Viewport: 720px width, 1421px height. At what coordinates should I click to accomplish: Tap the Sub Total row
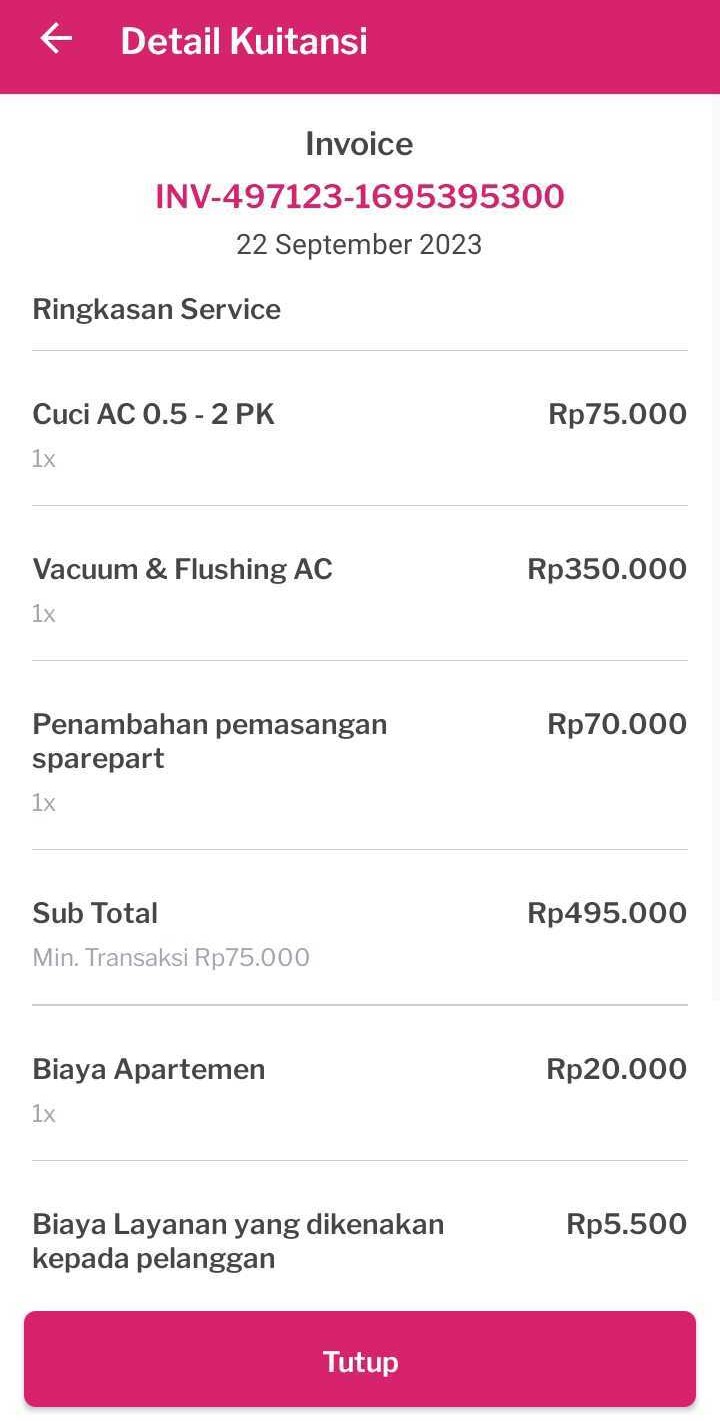95,912
